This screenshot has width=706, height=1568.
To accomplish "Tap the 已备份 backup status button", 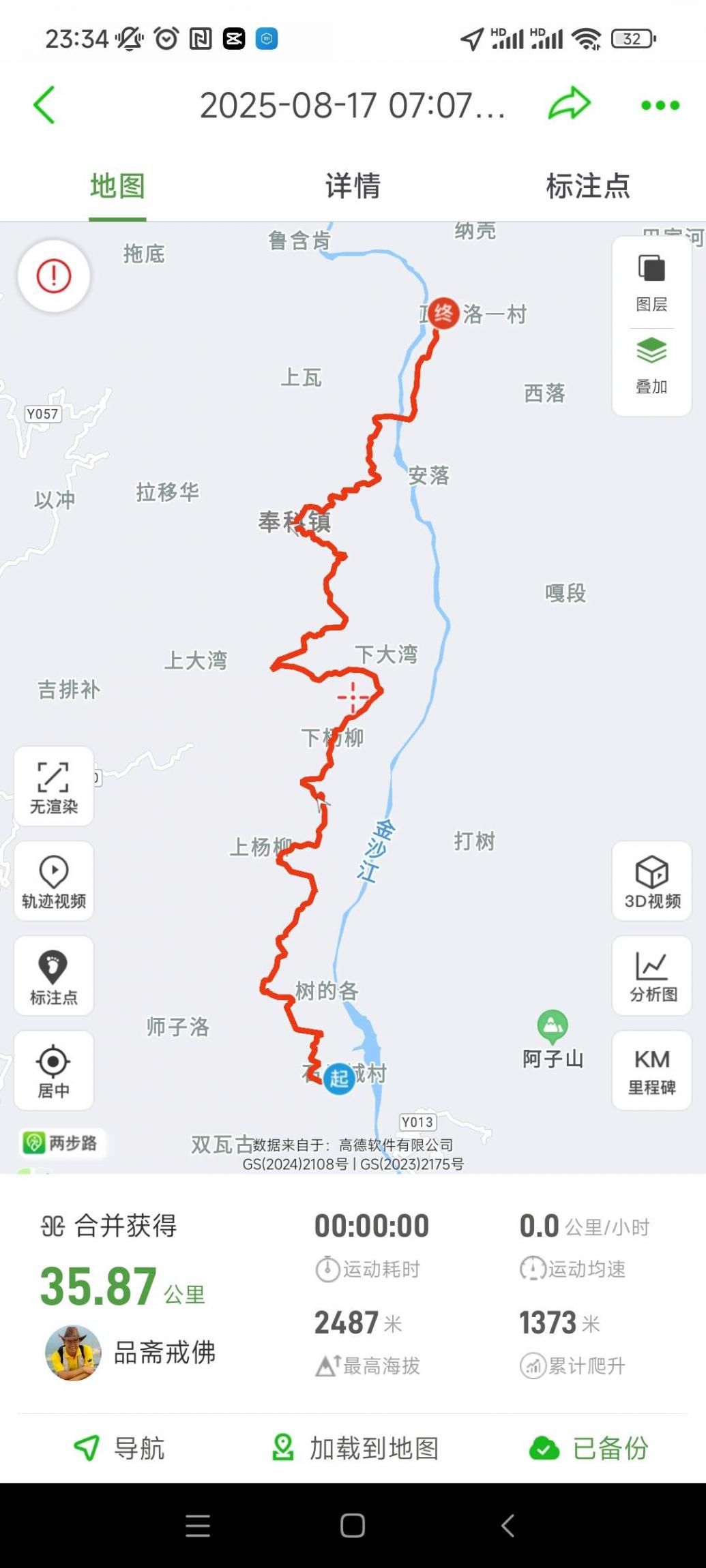I will point(588,1448).
